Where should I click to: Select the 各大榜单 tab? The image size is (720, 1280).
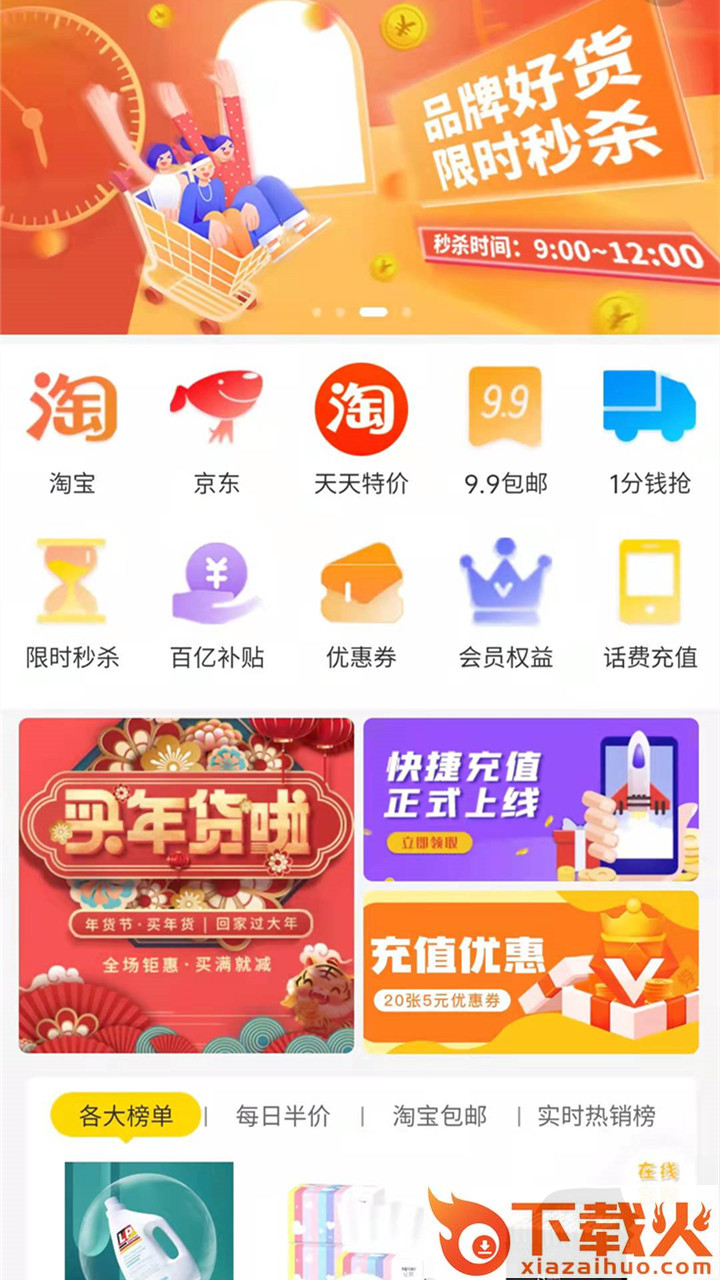click(126, 1116)
